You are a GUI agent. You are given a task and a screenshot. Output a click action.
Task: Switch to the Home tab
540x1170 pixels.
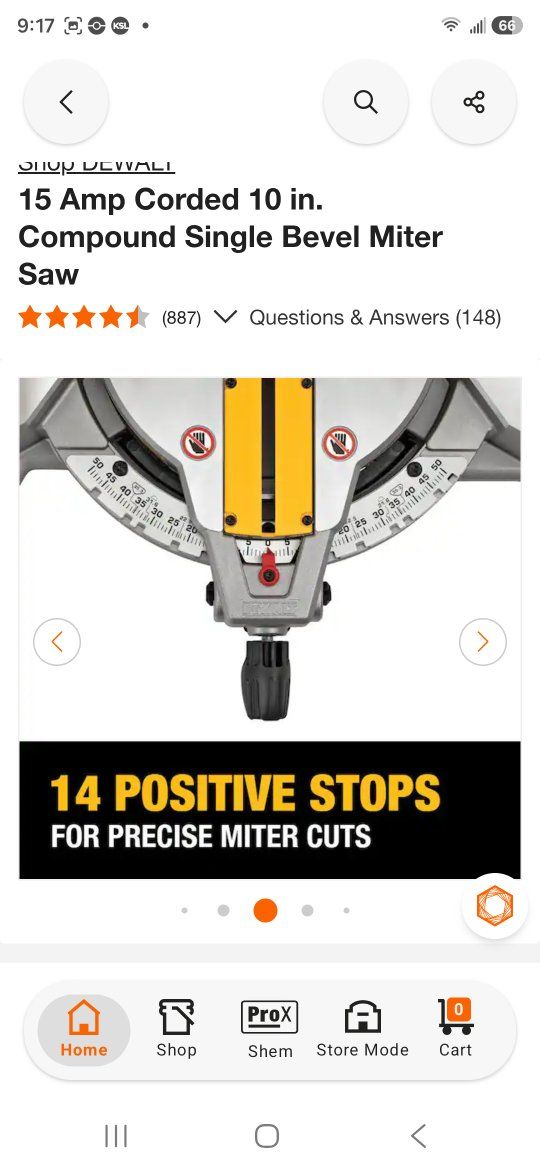[84, 1029]
